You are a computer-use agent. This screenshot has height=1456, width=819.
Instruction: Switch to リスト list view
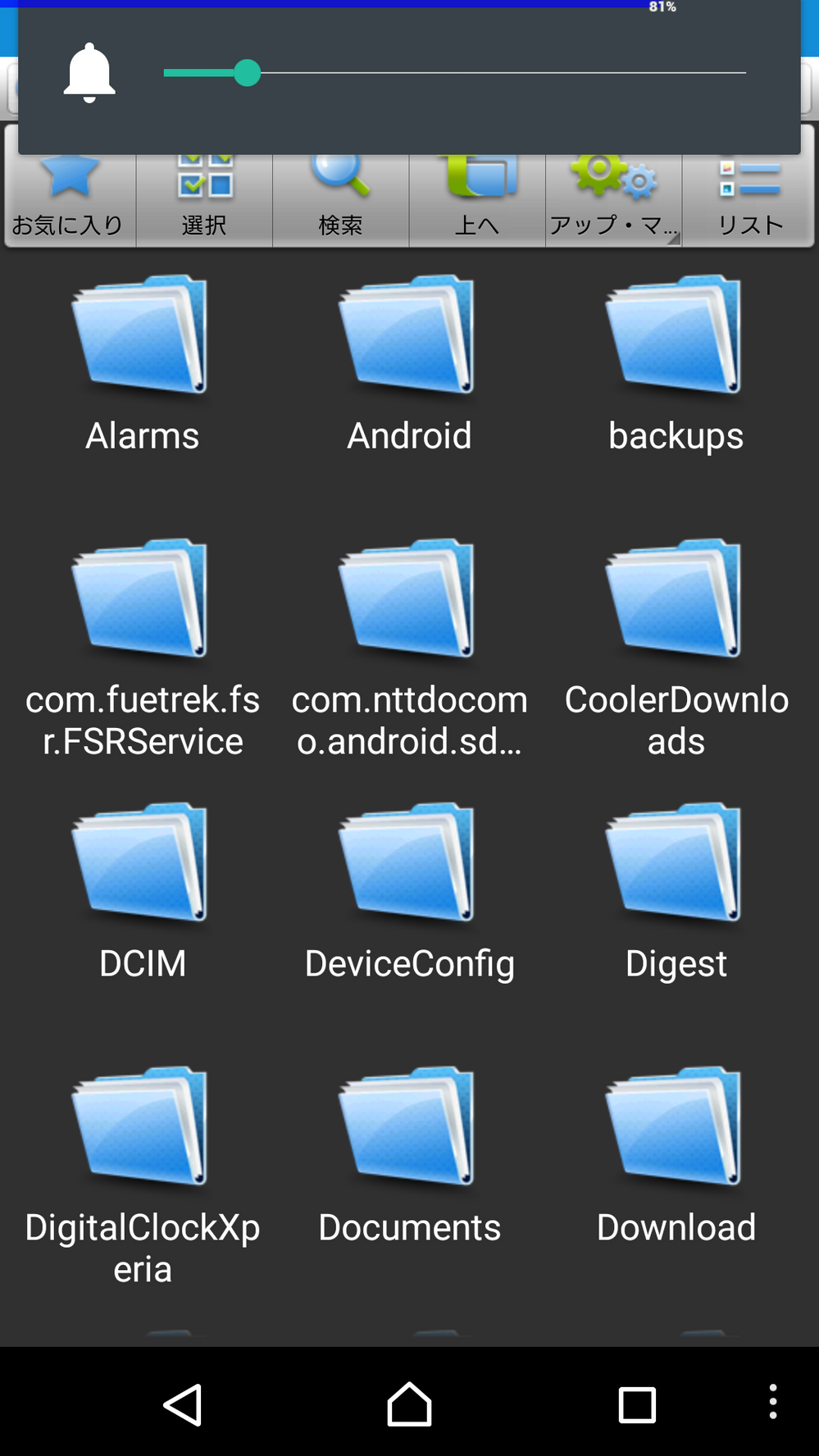[x=749, y=203]
